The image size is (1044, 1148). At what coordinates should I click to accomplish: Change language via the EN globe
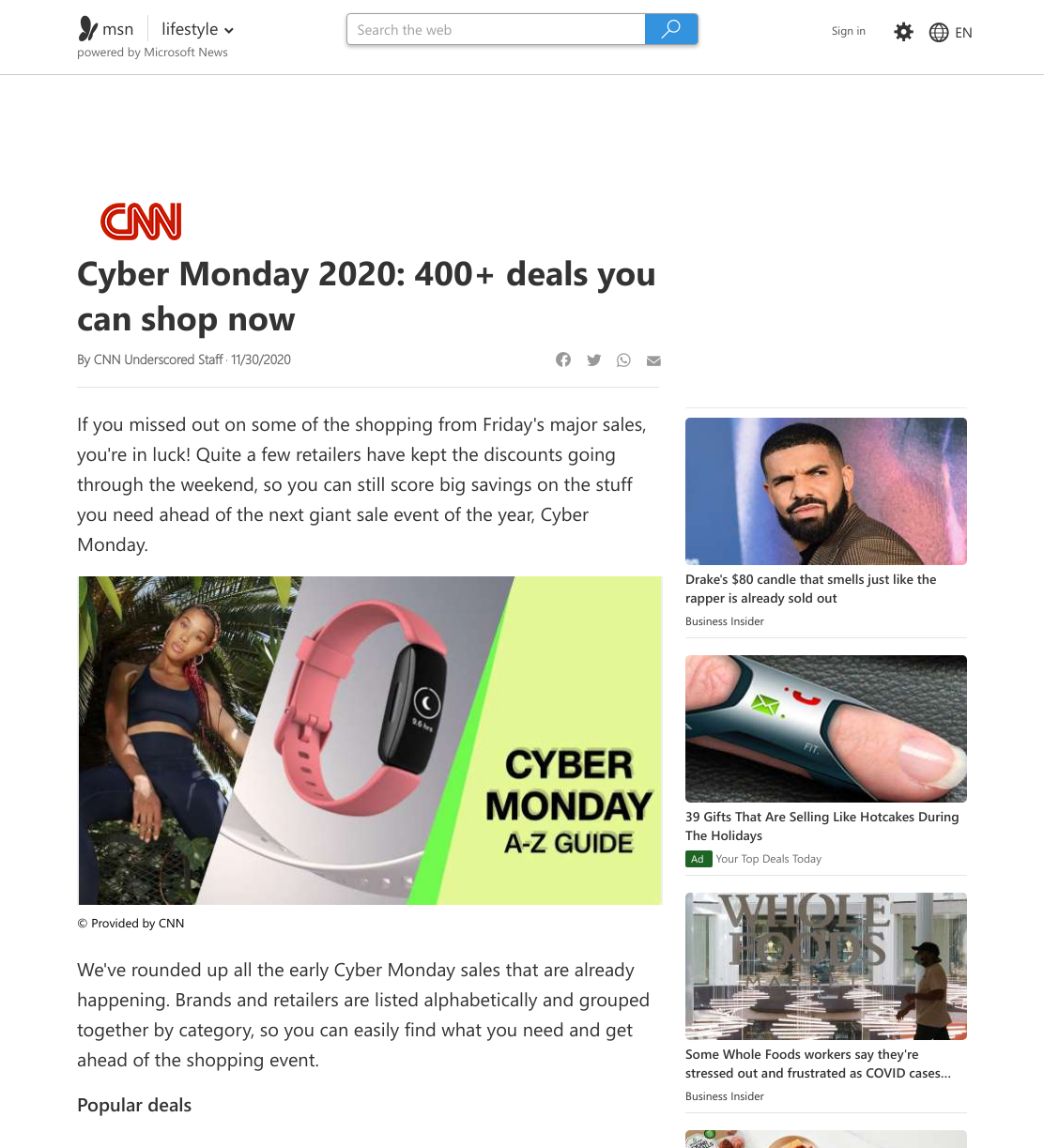pos(950,32)
